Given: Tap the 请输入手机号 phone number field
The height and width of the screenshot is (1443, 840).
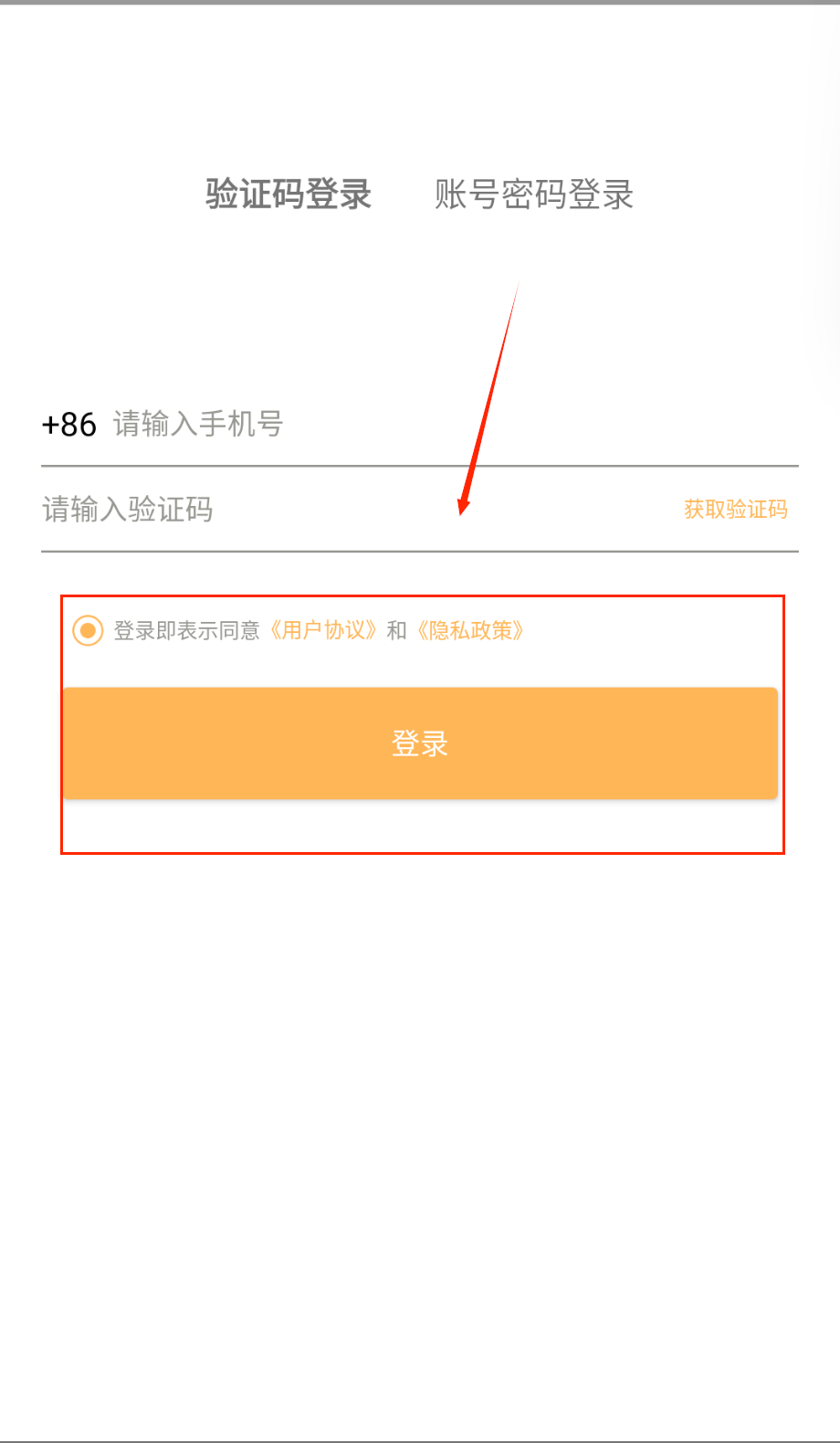Looking at the screenshot, I should point(365,425).
